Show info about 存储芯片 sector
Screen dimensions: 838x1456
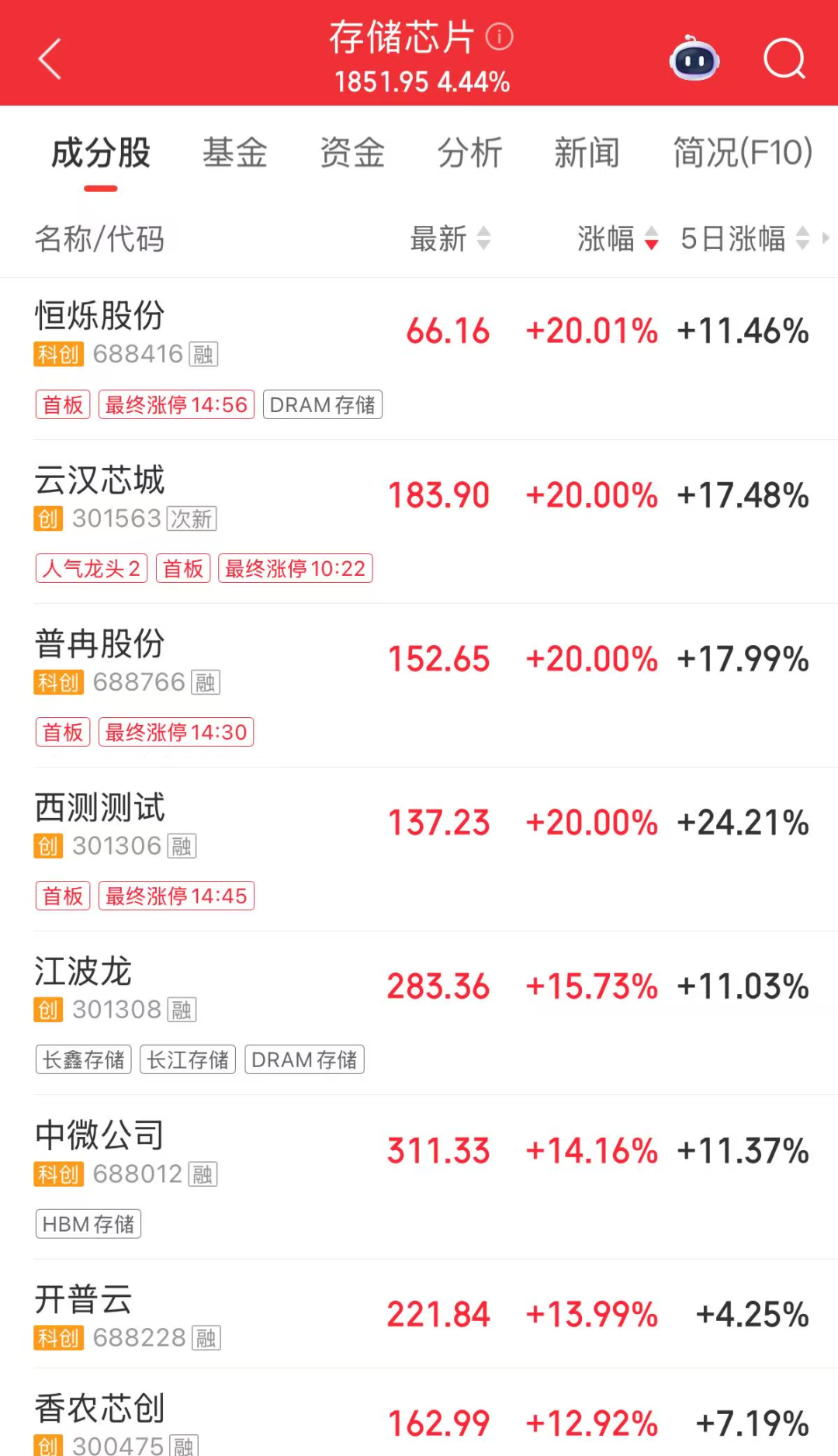(x=499, y=36)
